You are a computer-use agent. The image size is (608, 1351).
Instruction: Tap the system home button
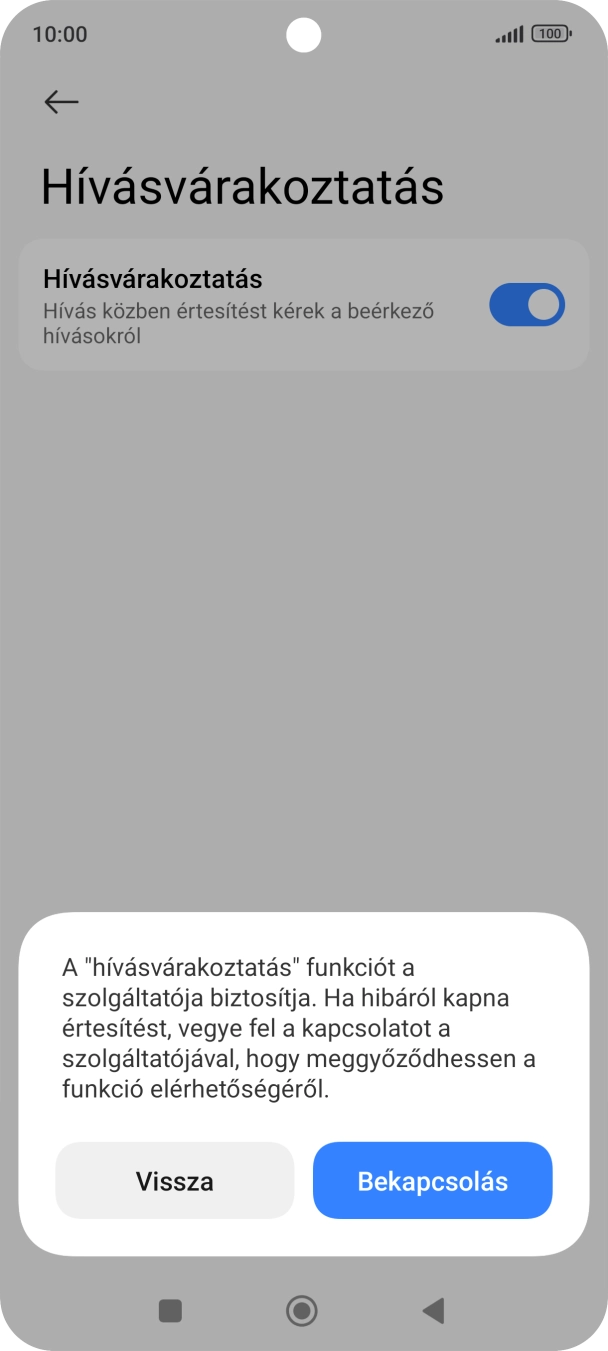301,1310
